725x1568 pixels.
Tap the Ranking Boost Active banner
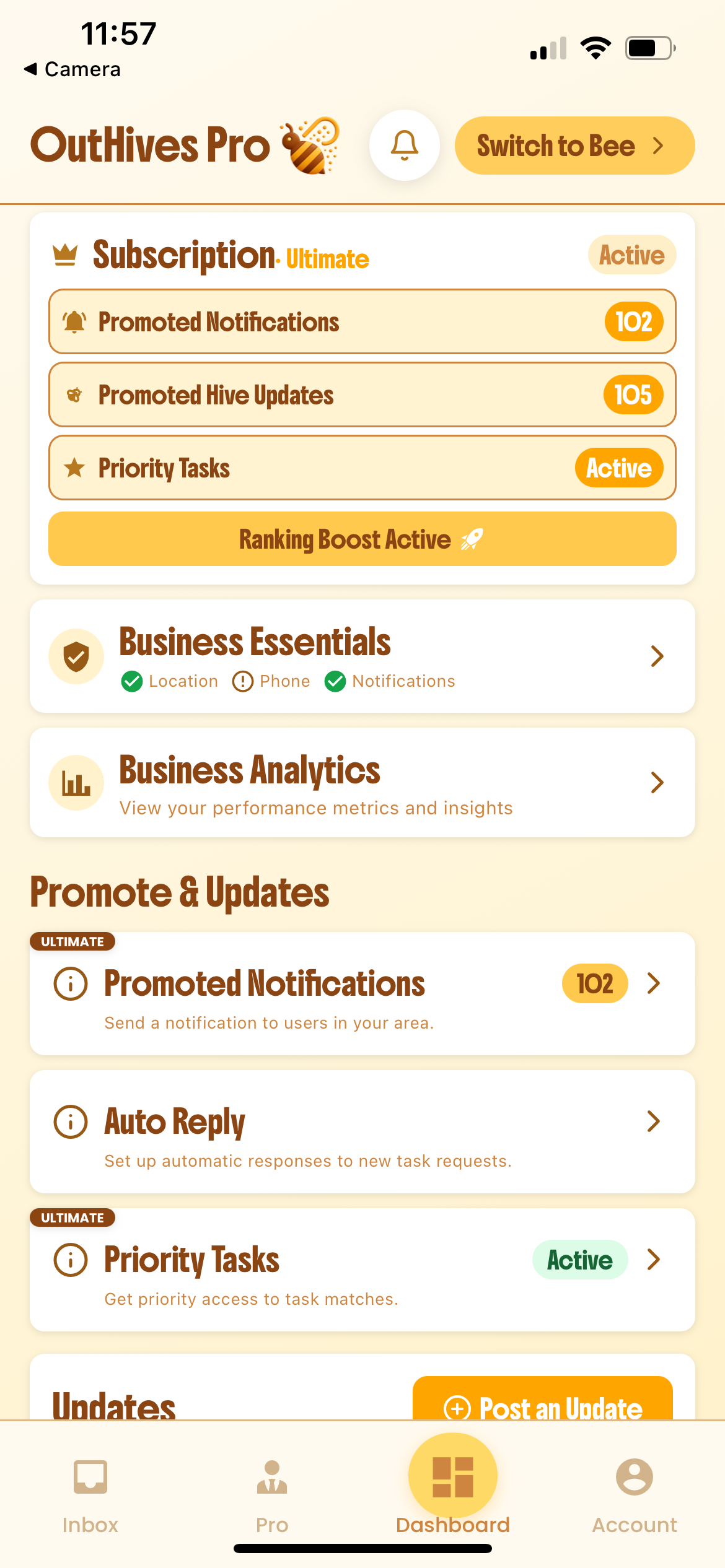coord(362,539)
